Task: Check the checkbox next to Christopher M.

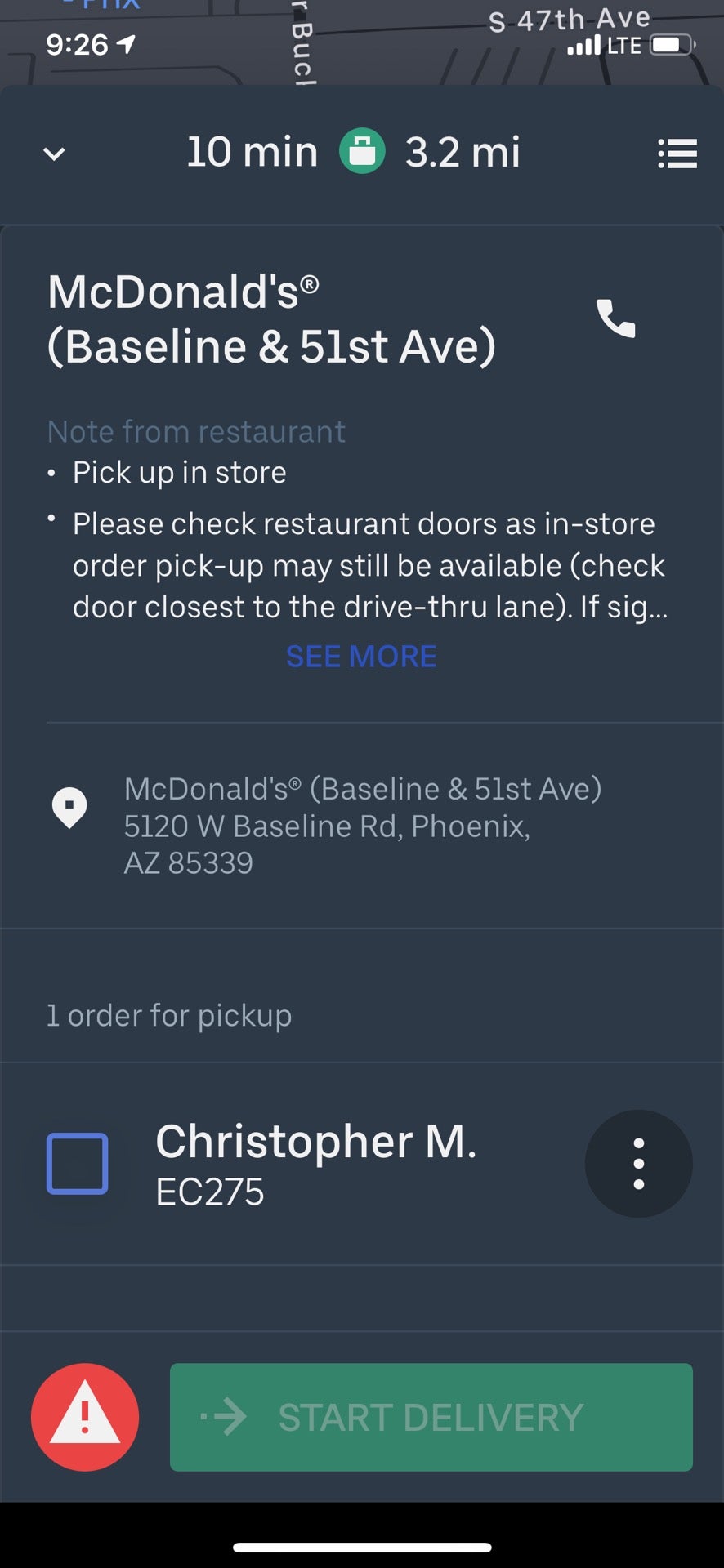Action: click(78, 1164)
